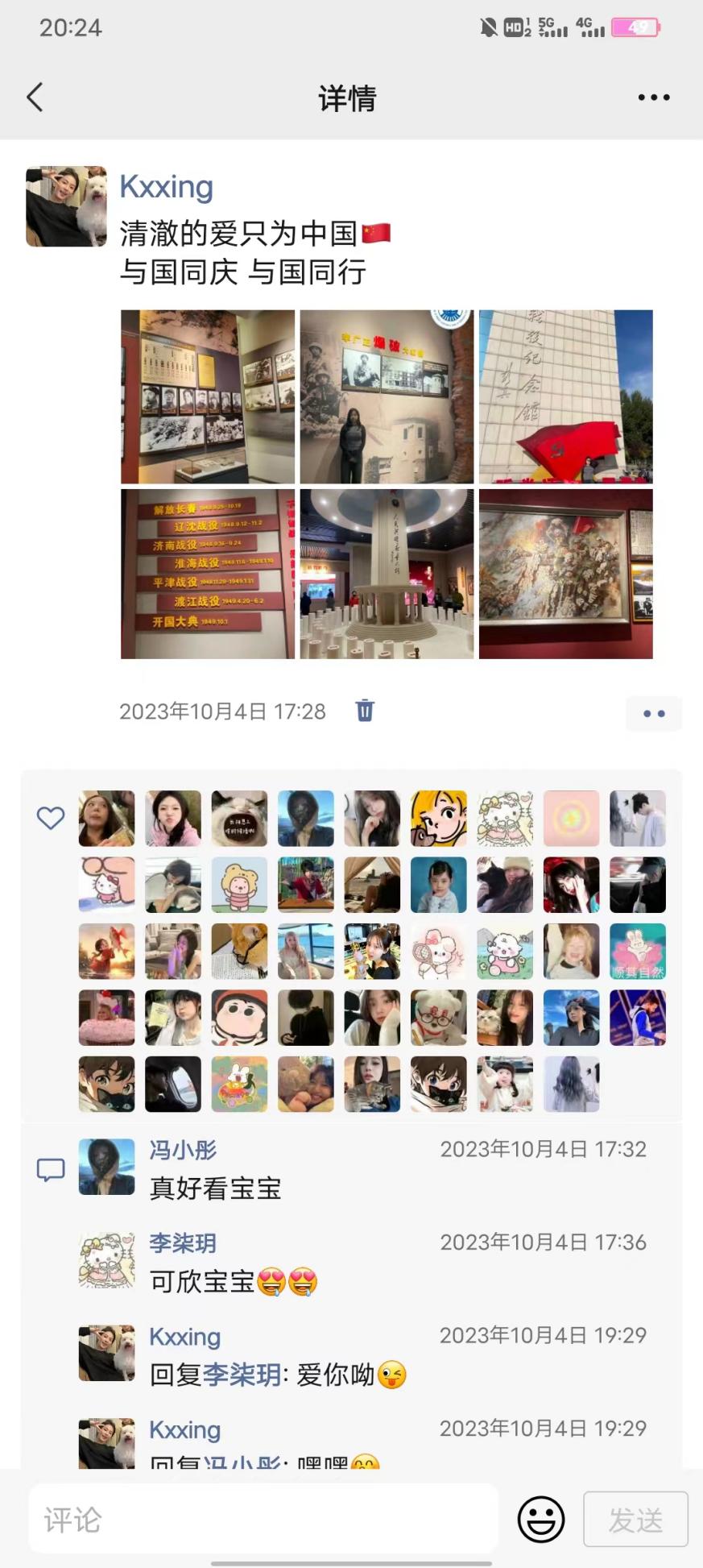703x1568 pixels.
Task: Focus the 评论 comment box
Action: 263,1520
